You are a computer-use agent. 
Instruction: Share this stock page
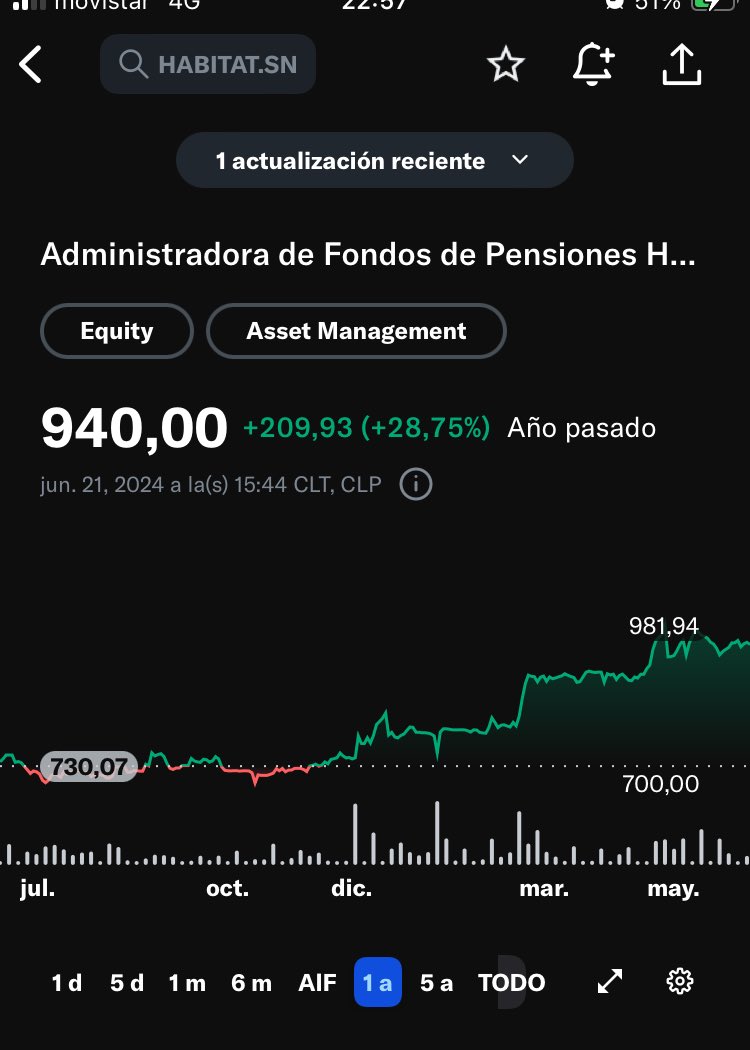[682, 65]
